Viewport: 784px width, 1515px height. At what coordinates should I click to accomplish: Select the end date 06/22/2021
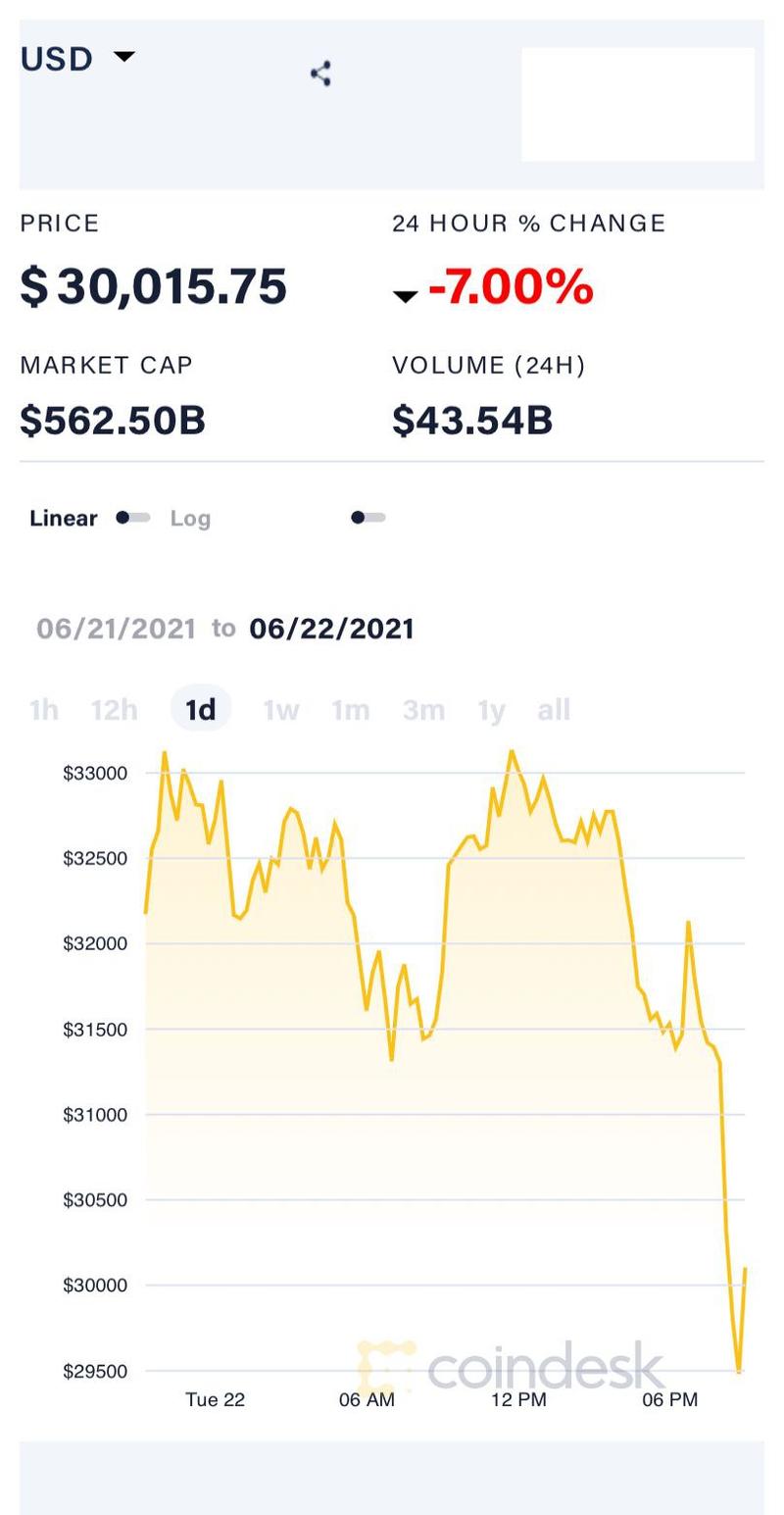click(x=331, y=629)
